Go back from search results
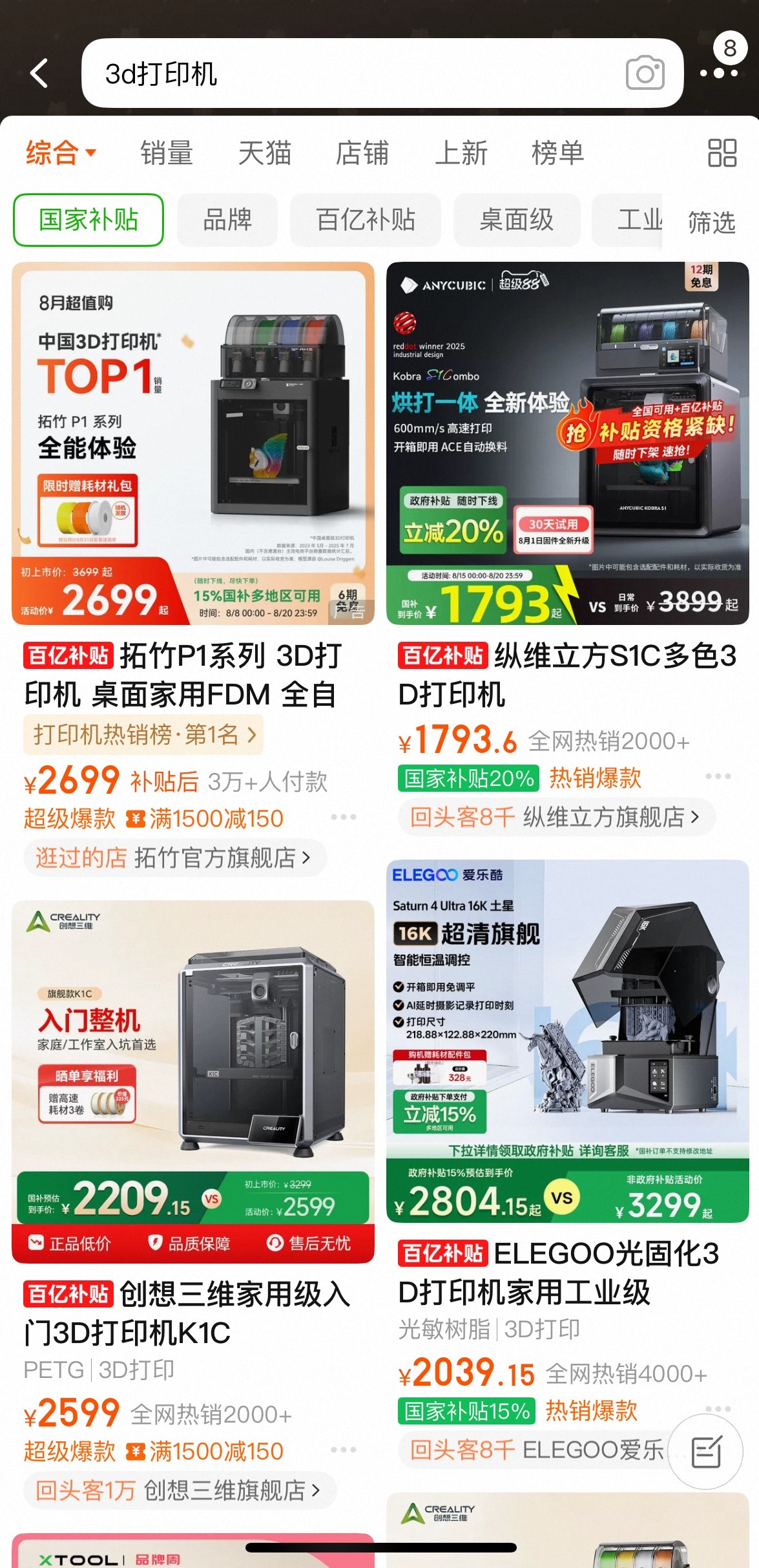Image resolution: width=759 pixels, height=1568 pixels. tap(40, 73)
